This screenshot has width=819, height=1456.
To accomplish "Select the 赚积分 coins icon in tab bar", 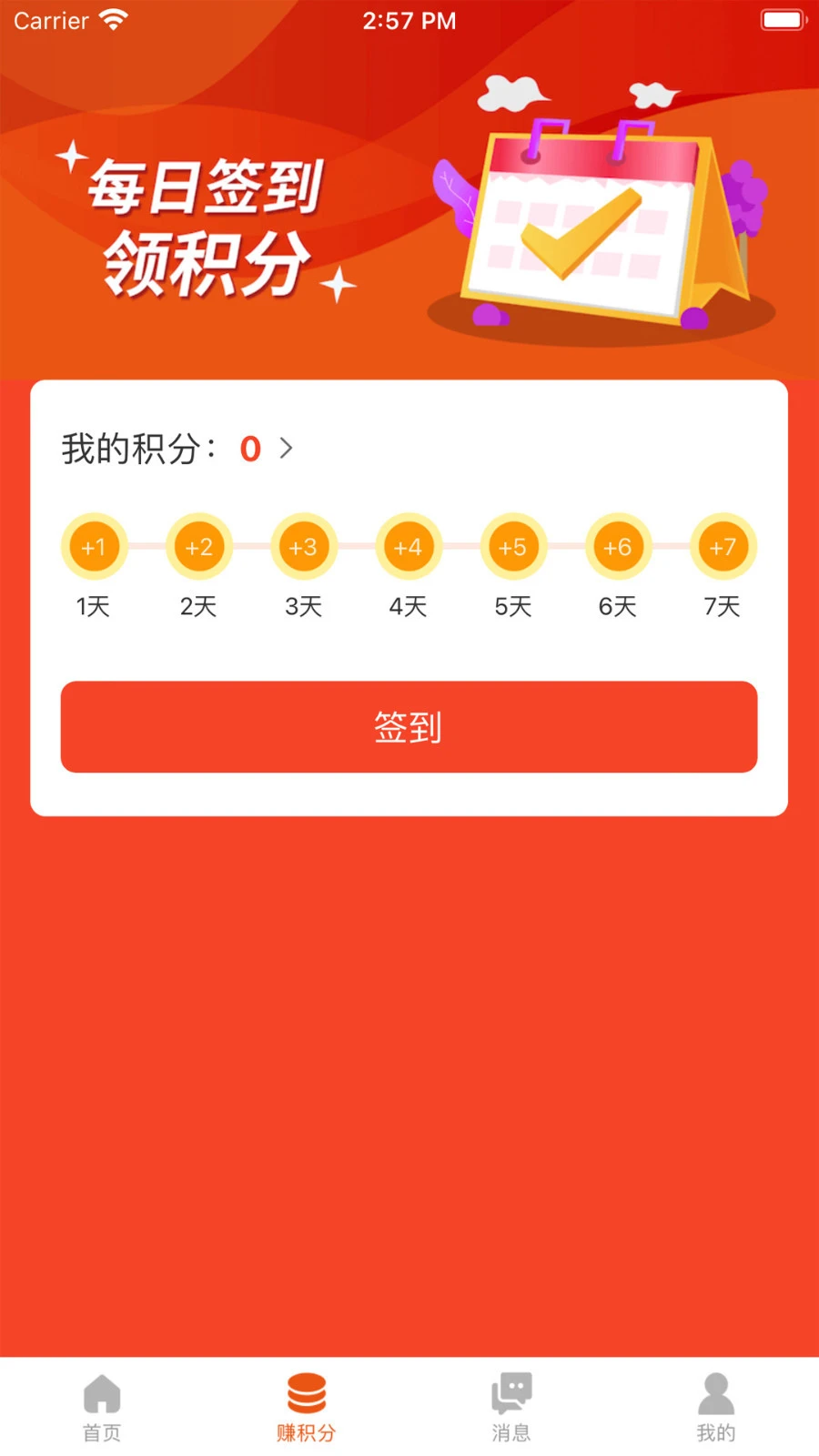I will point(307,1391).
